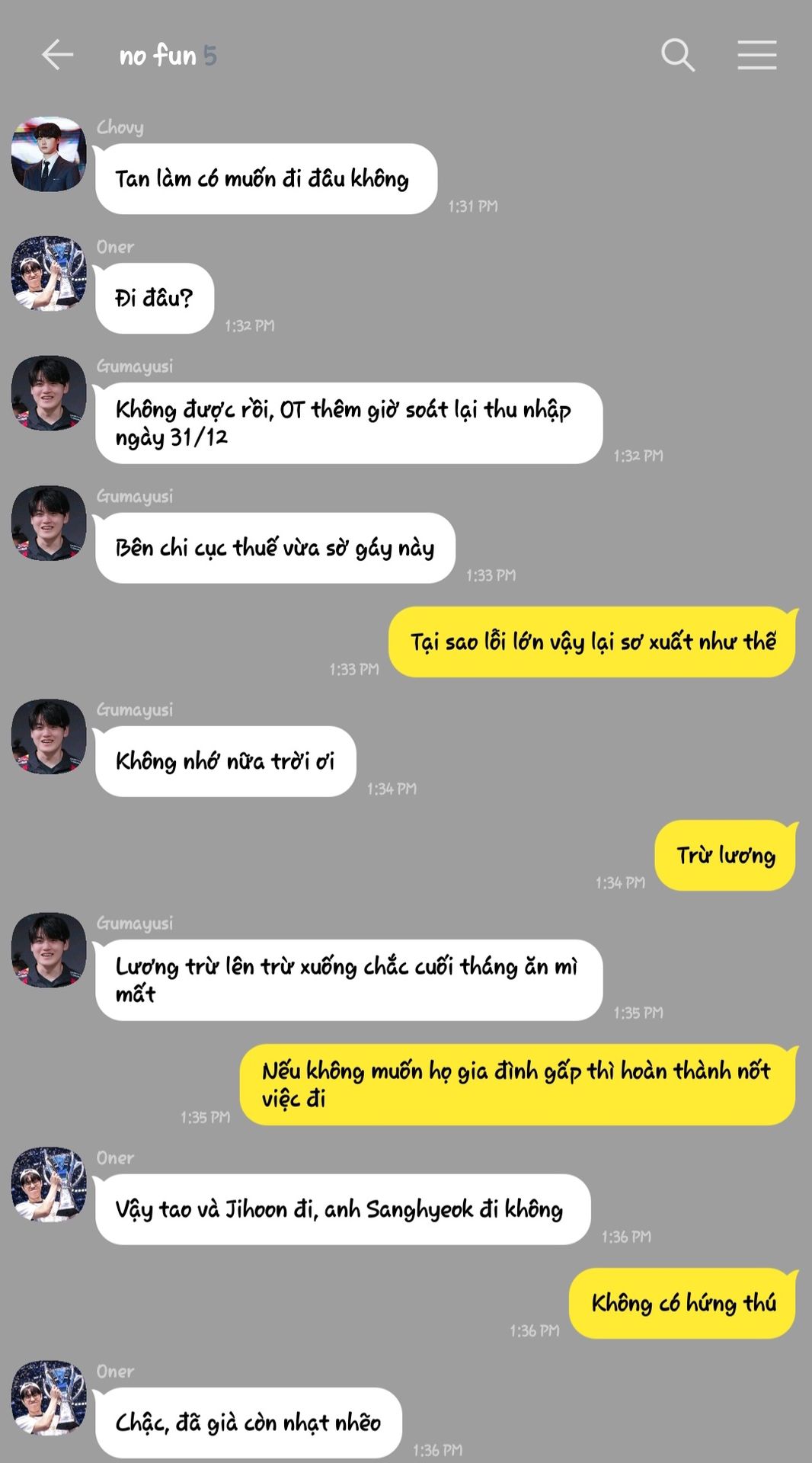Go back from the no fun chat
The height and width of the screenshot is (1463, 812).
[57, 56]
